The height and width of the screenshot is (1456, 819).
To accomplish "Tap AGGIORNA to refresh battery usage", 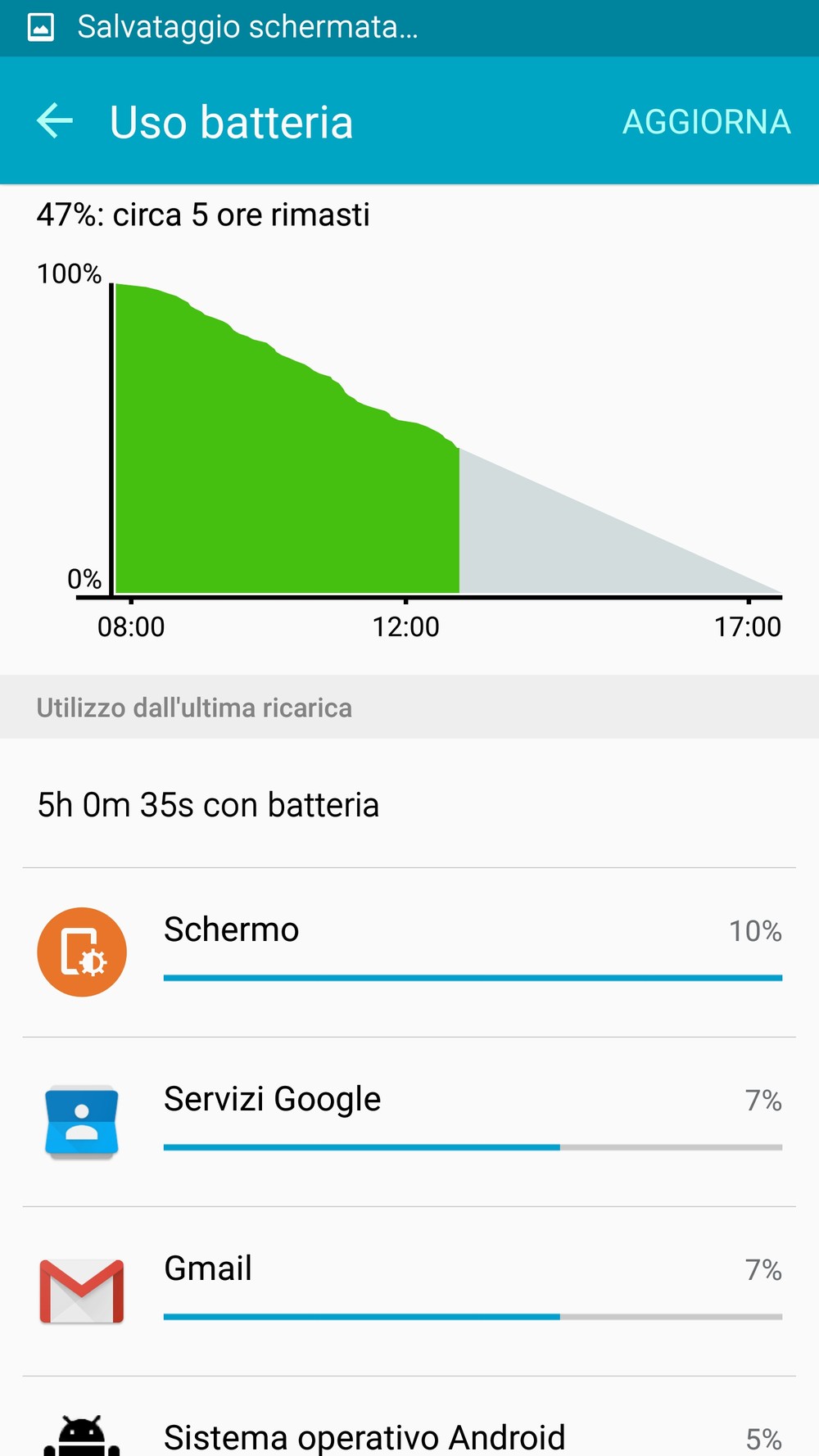I will pos(706,122).
